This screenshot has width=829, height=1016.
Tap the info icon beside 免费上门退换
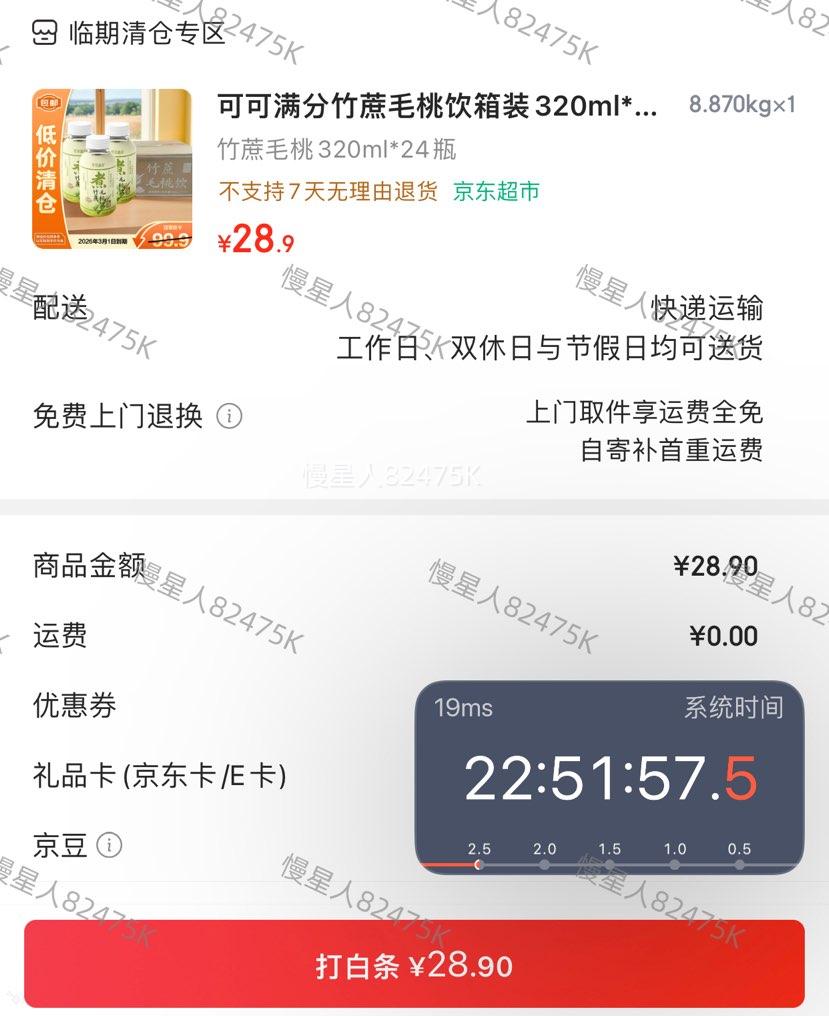tap(231, 417)
